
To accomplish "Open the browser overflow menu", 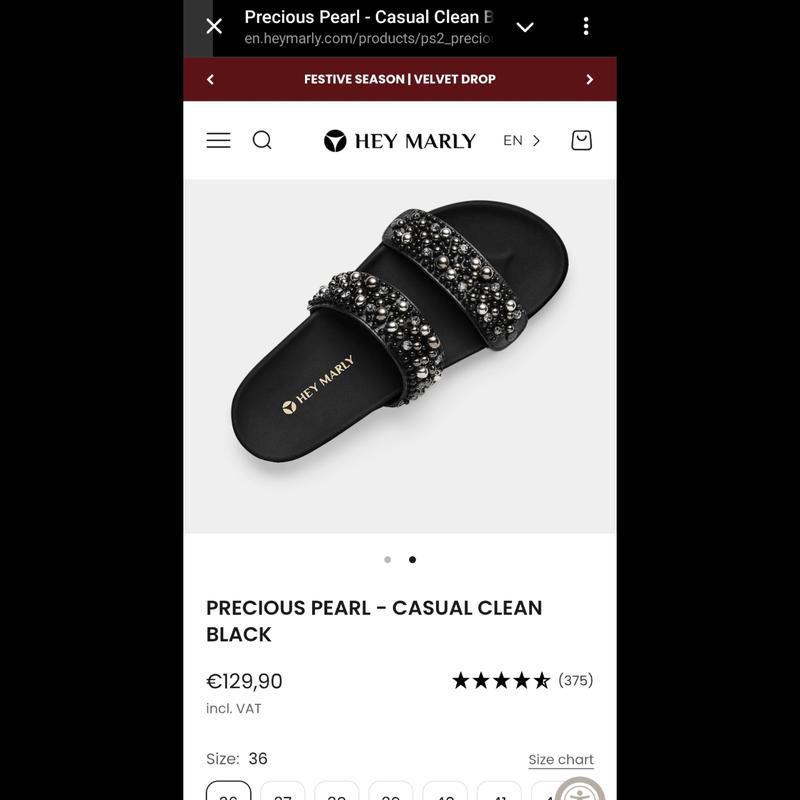I will pyautogui.click(x=586, y=26).
